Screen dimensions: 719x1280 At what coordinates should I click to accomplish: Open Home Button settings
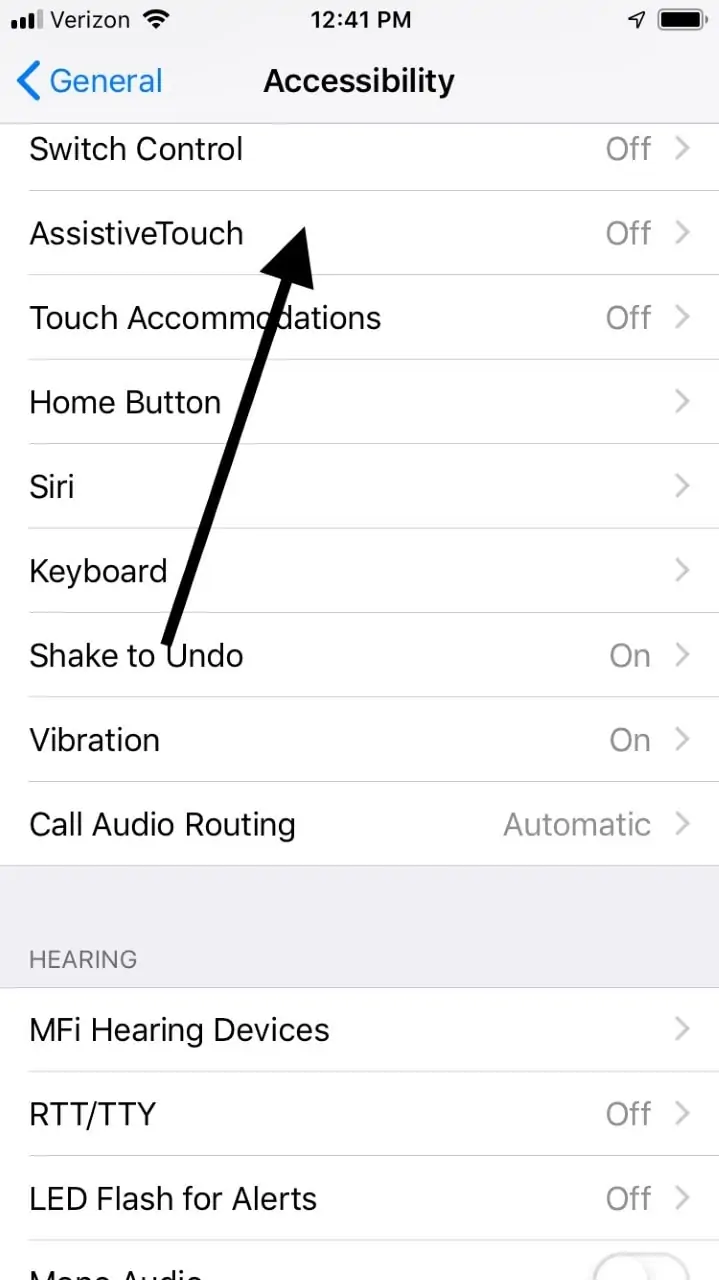[x=359, y=403]
